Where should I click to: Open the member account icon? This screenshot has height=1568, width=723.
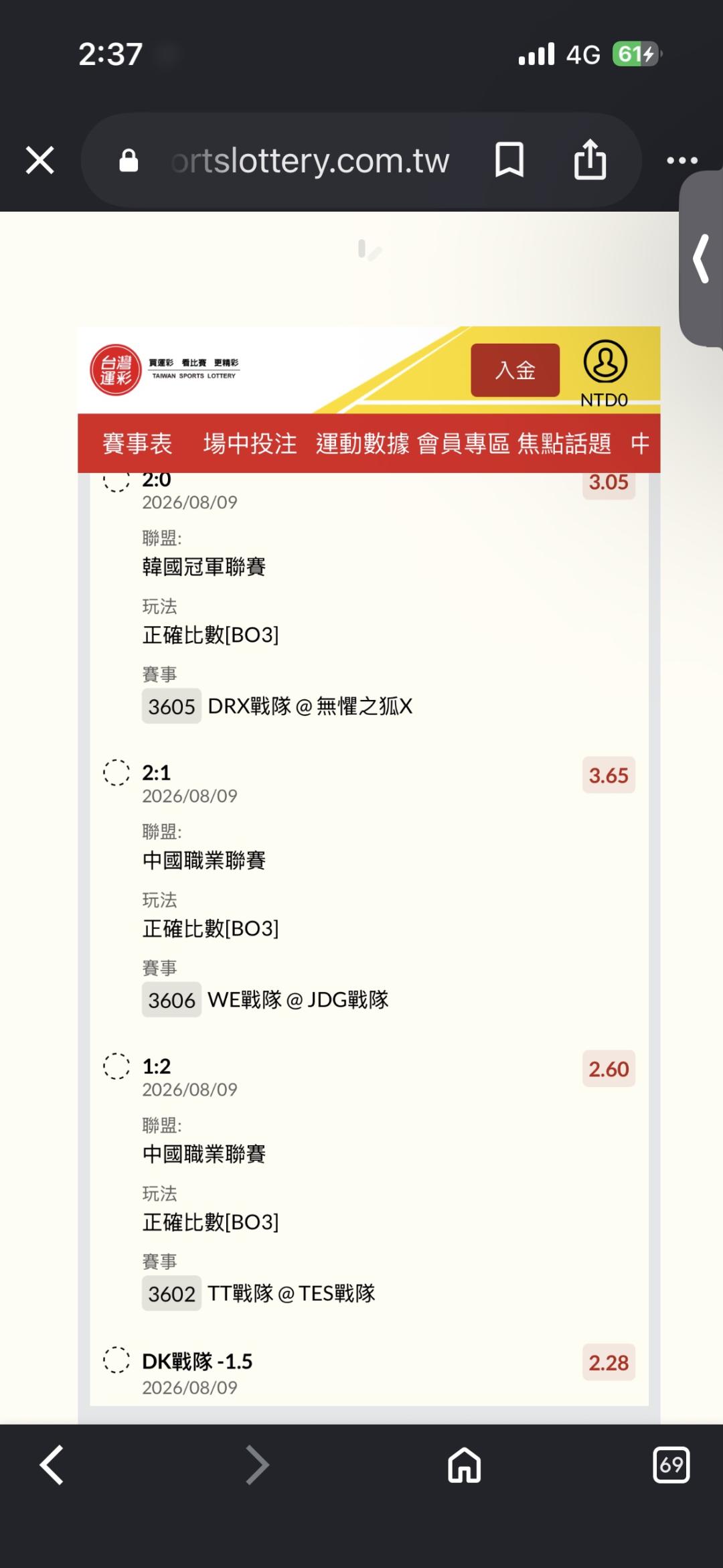[x=605, y=362]
